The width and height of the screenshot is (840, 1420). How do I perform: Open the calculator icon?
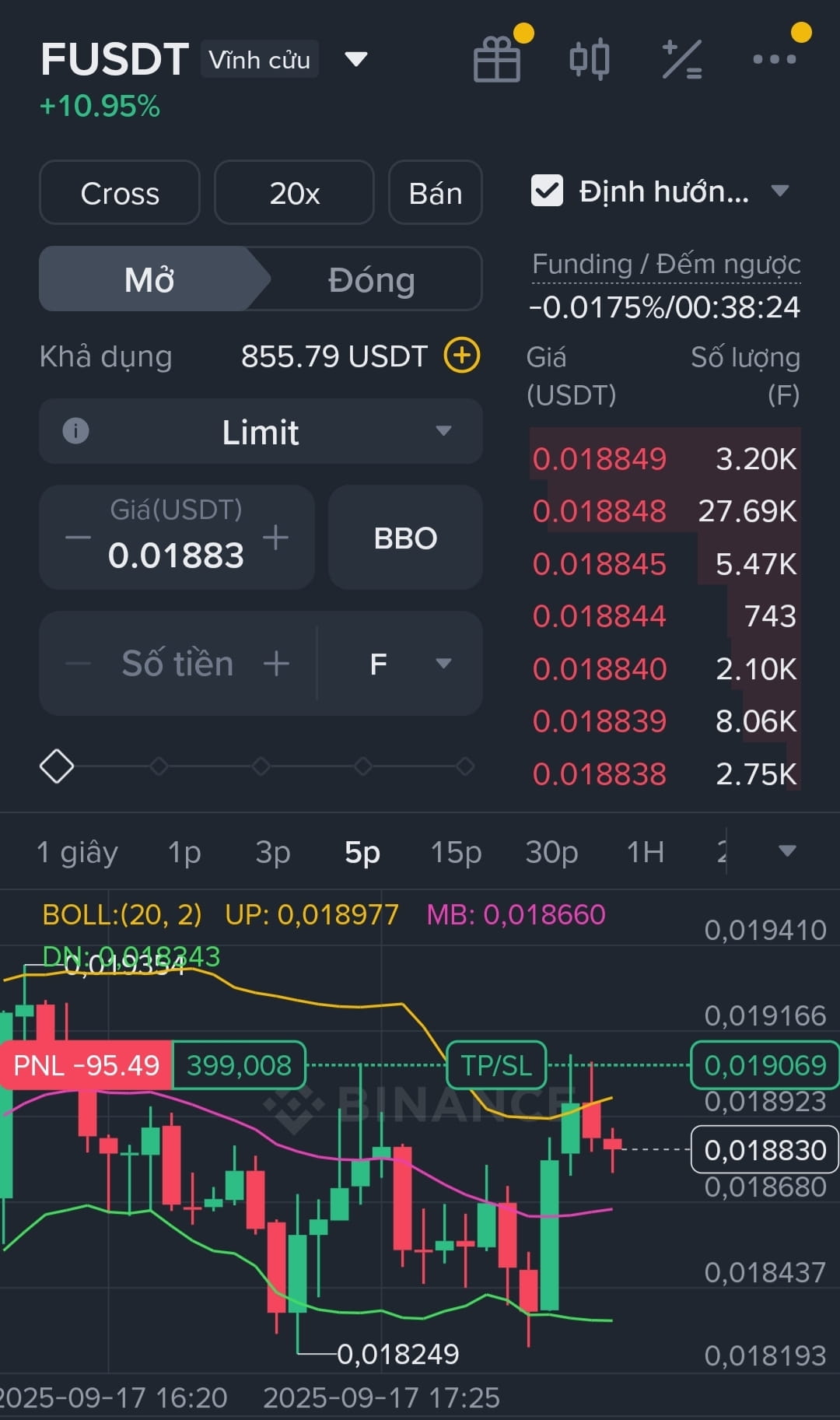pos(682,60)
